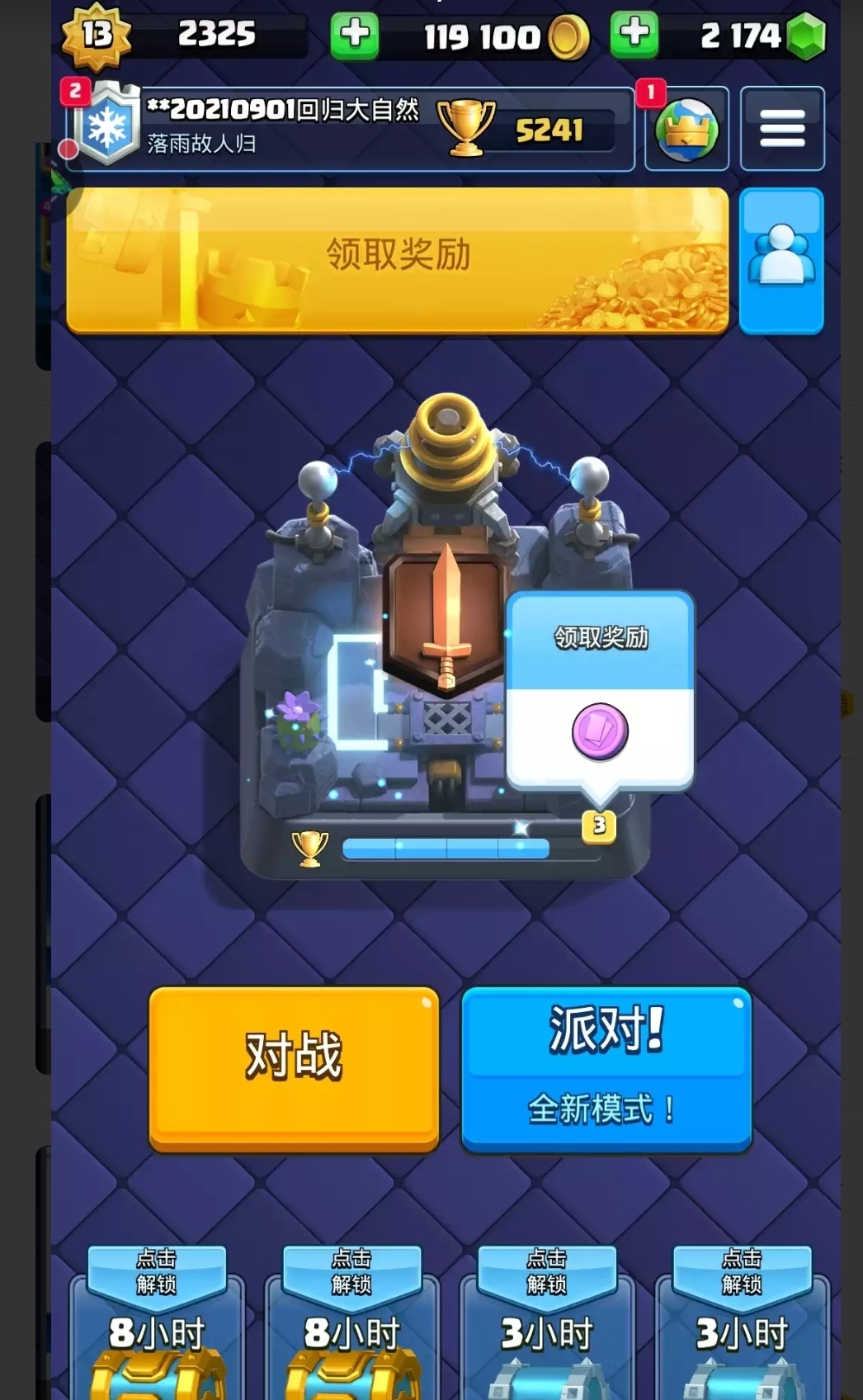Tap the yellow 对战 battle button
863x1400 pixels.
pos(294,1068)
